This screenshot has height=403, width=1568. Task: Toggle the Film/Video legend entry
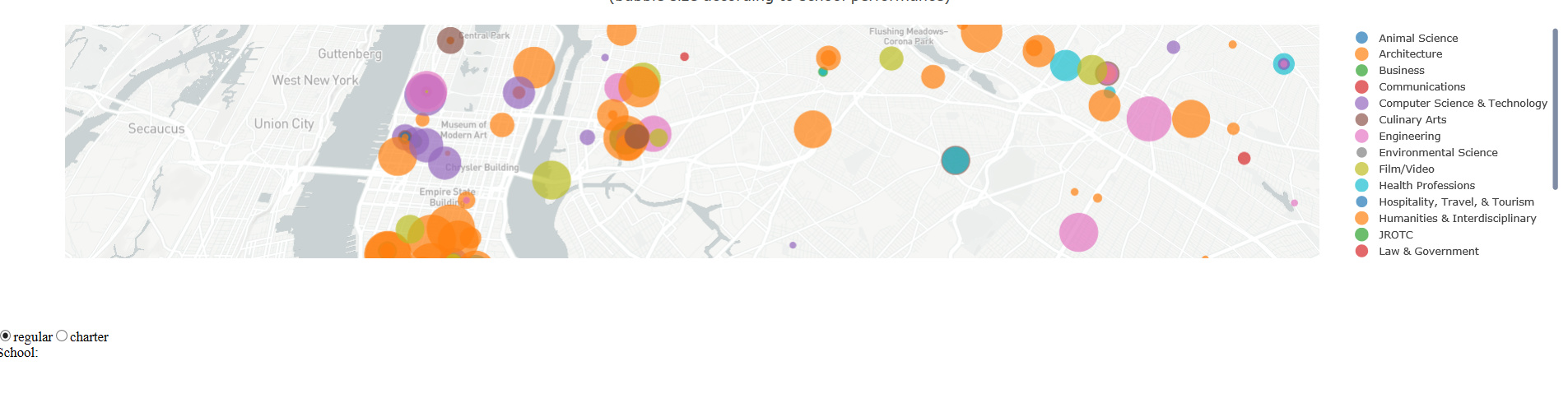point(1406,169)
